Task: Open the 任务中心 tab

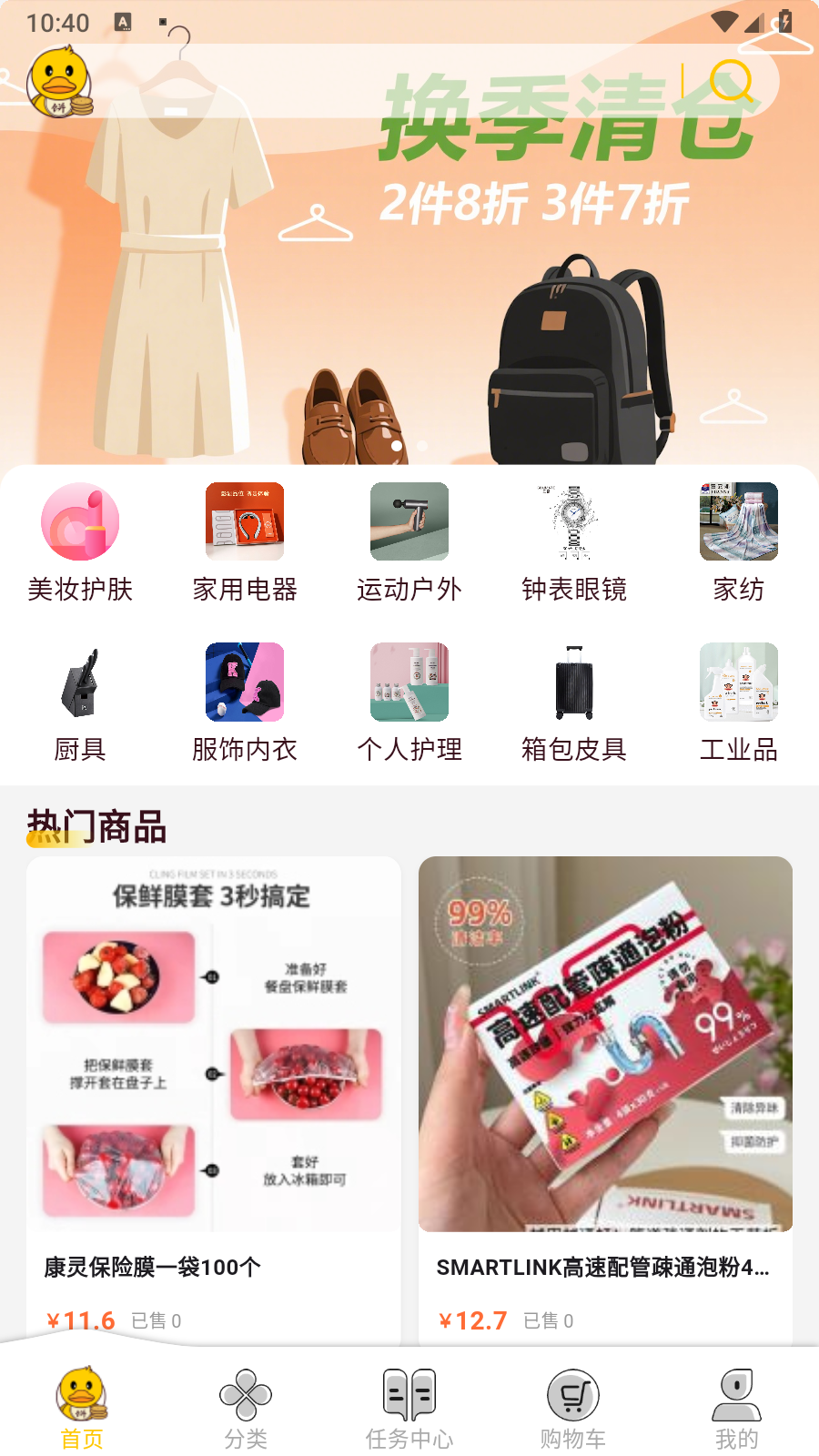Action: 409,1408
